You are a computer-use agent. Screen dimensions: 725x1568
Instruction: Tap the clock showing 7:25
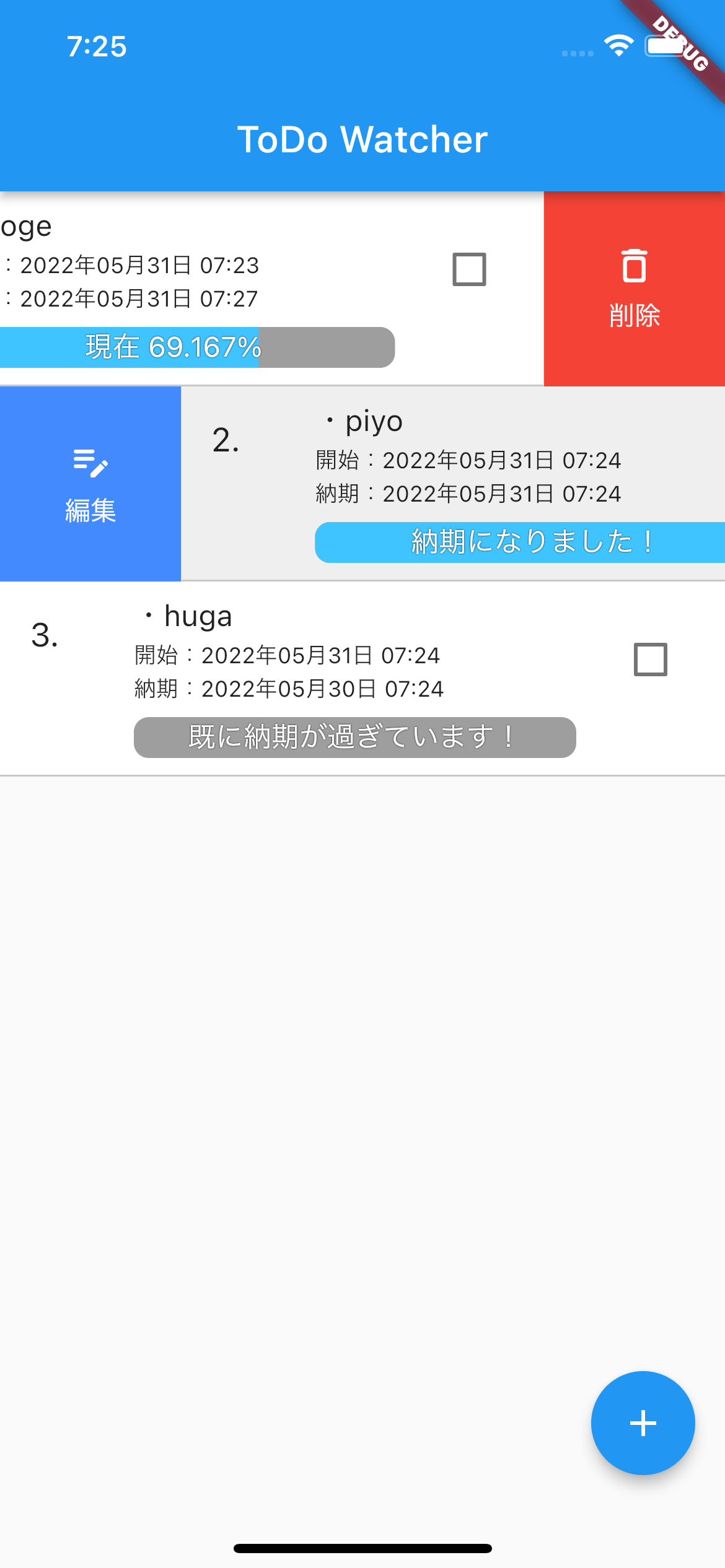click(x=97, y=45)
